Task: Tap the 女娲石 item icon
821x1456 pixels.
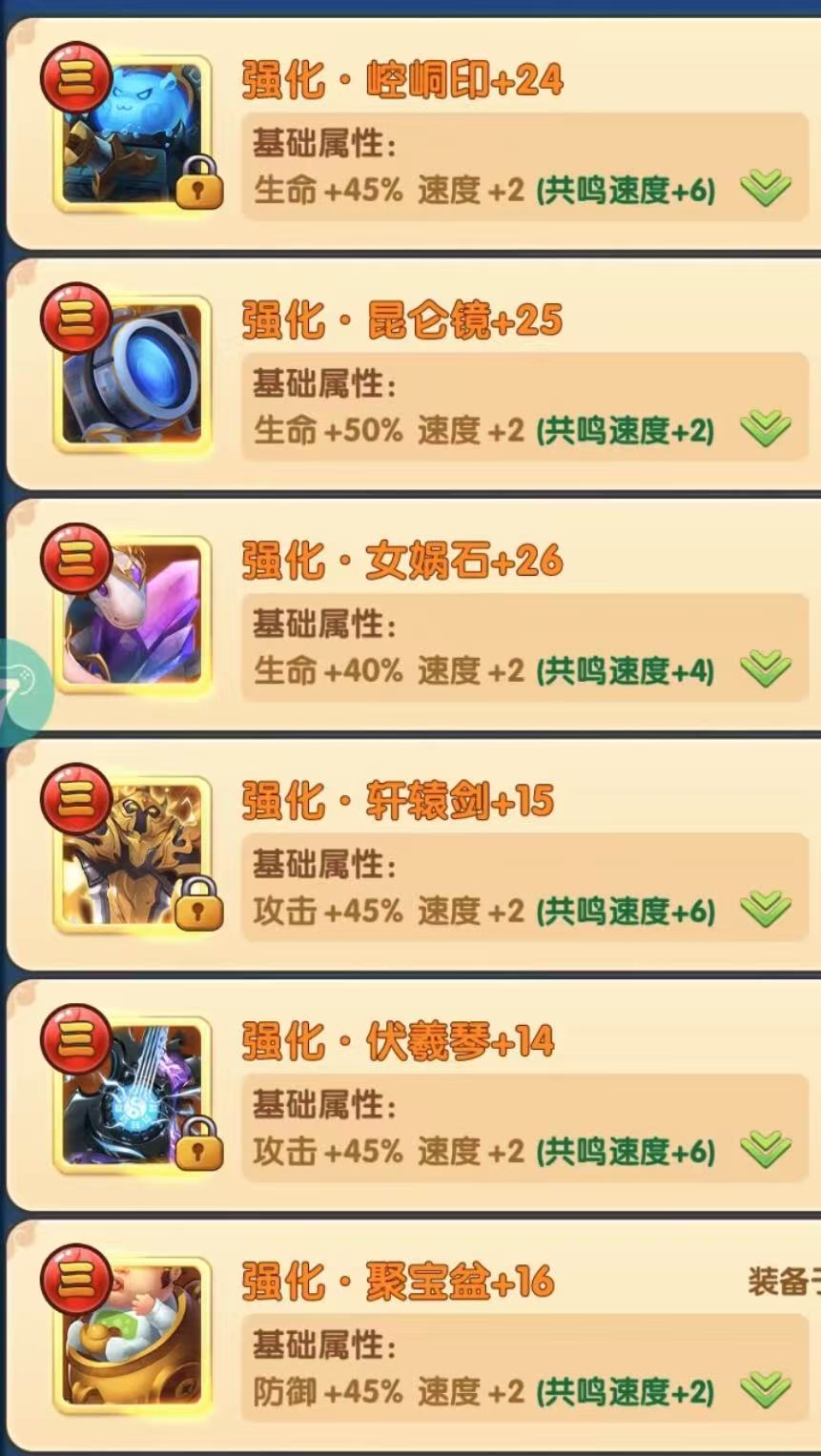Action: pyautogui.click(x=133, y=613)
